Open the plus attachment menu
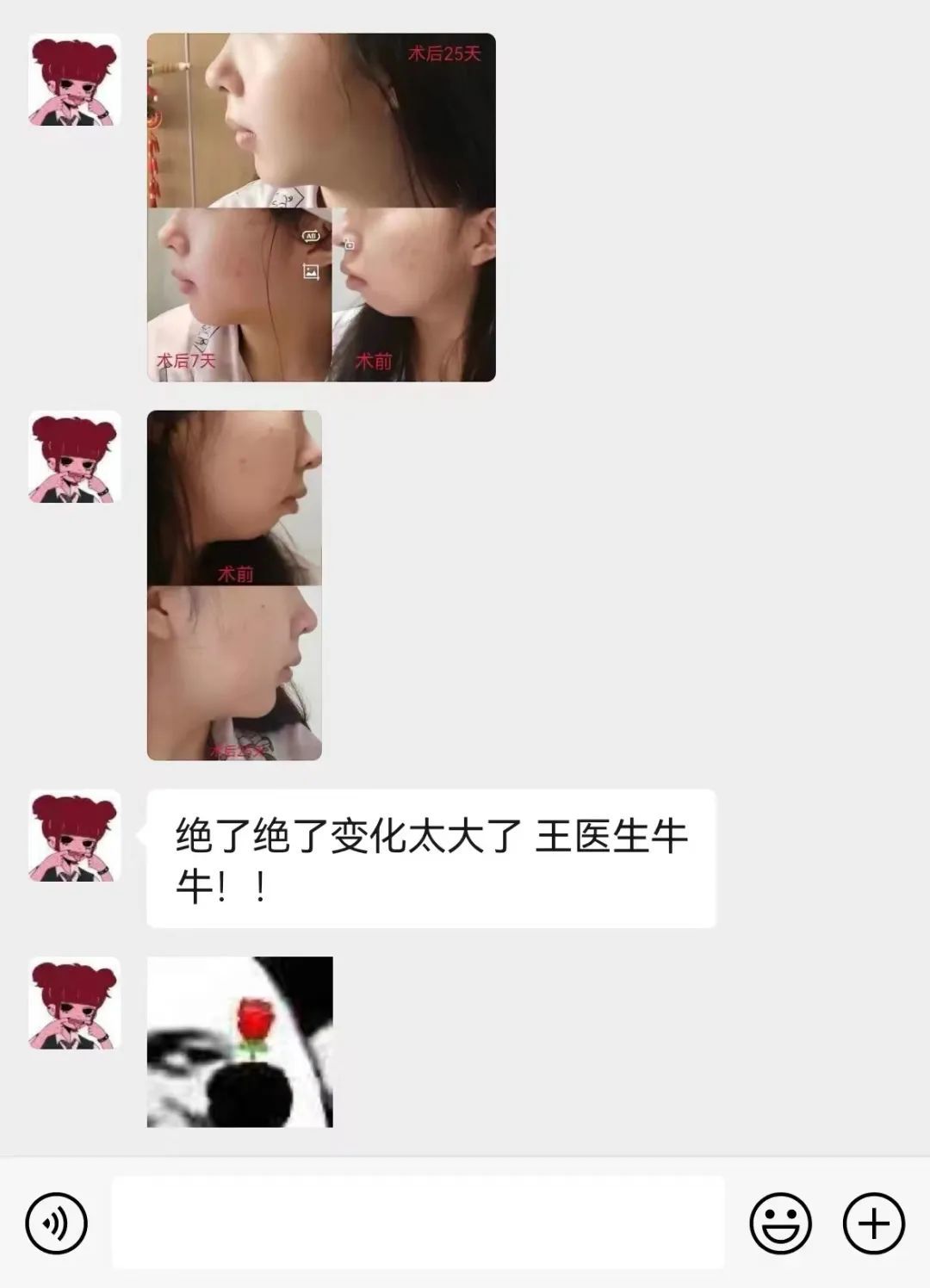The image size is (930, 1288). pos(873,1223)
